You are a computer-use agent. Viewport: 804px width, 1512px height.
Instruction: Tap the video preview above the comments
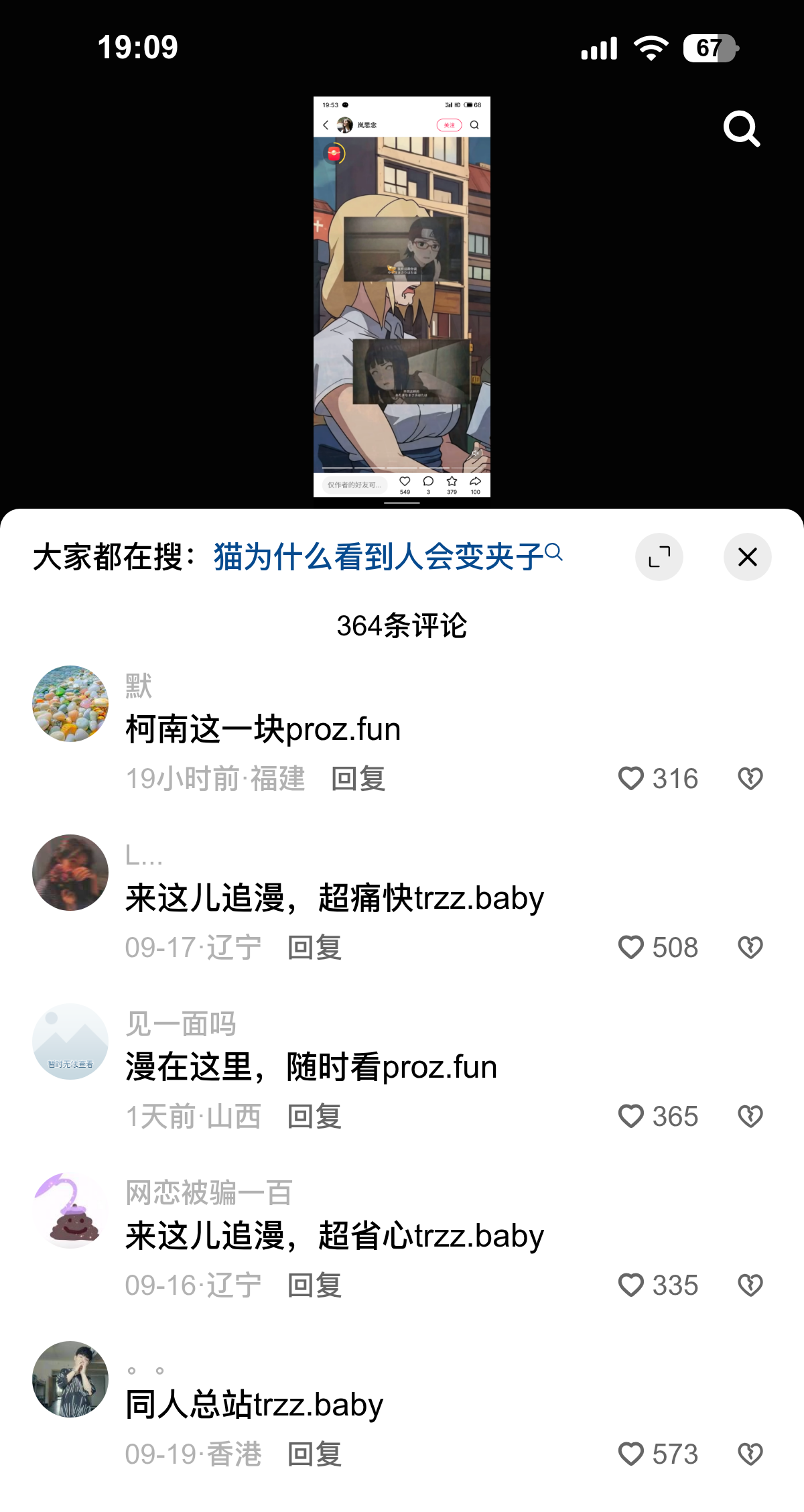402,296
